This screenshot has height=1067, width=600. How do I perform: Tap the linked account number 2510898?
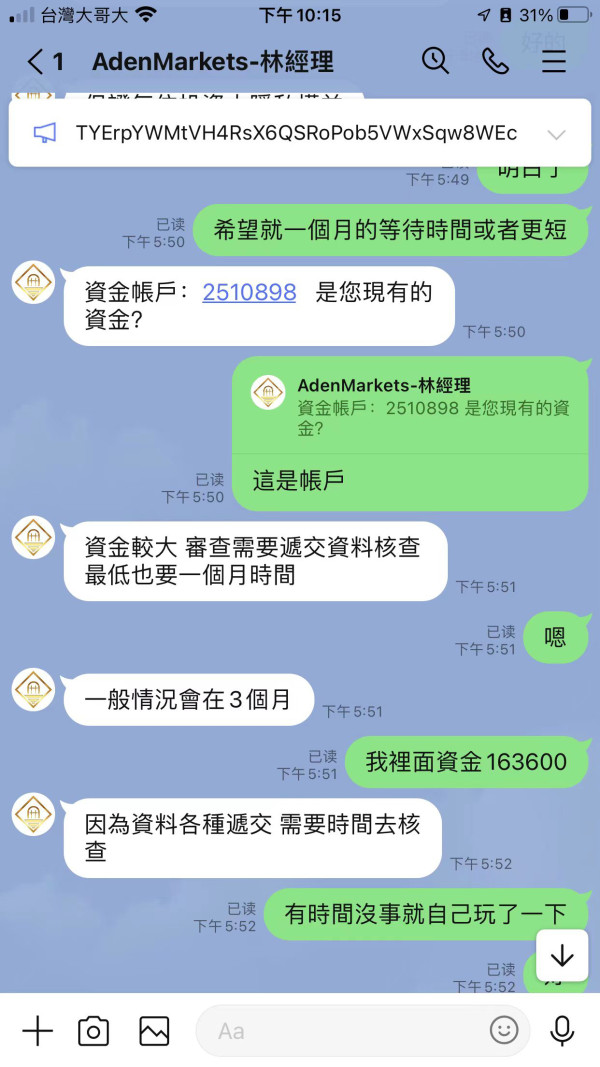click(249, 293)
